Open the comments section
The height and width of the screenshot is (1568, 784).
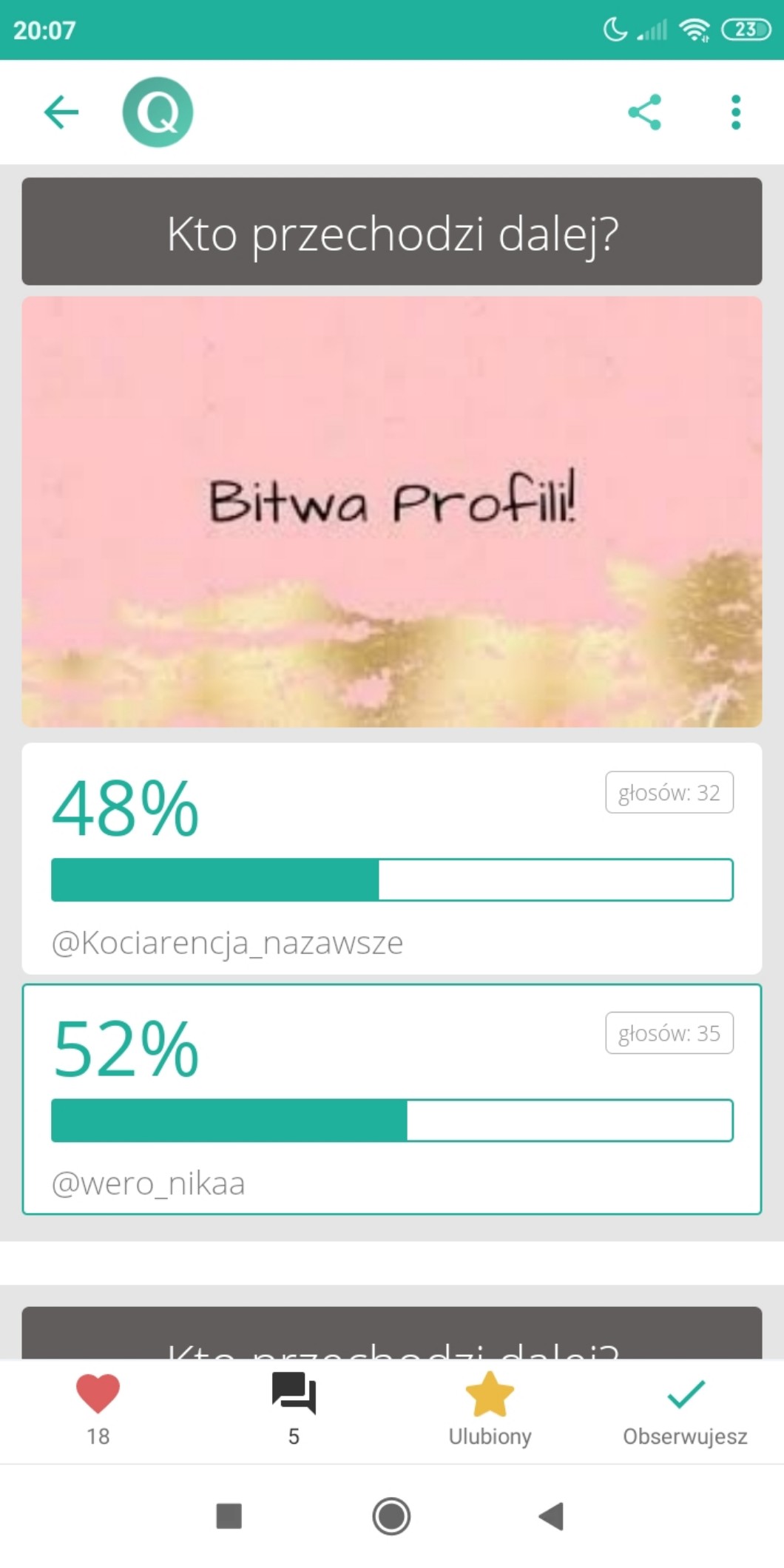coord(294,1408)
